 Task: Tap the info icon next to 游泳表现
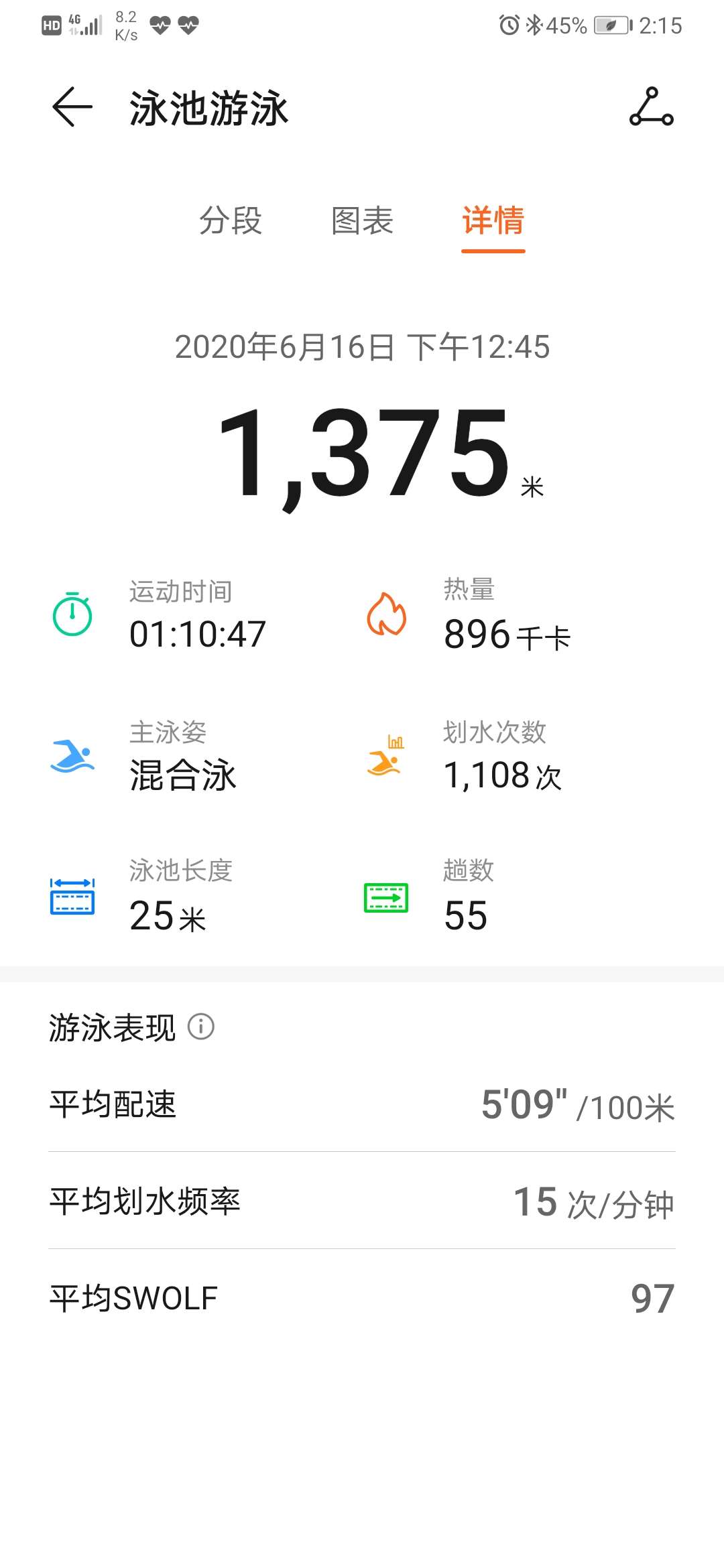tap(201, 1027)
